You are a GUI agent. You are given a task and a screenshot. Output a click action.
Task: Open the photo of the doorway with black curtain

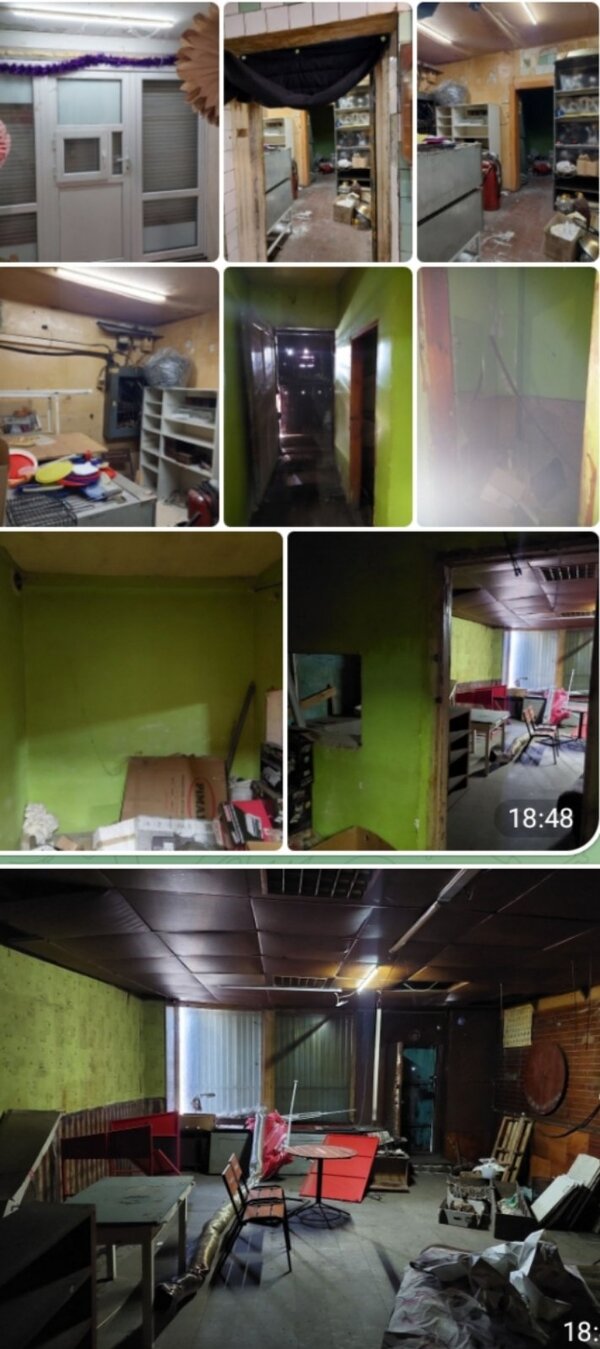(317, 132)
